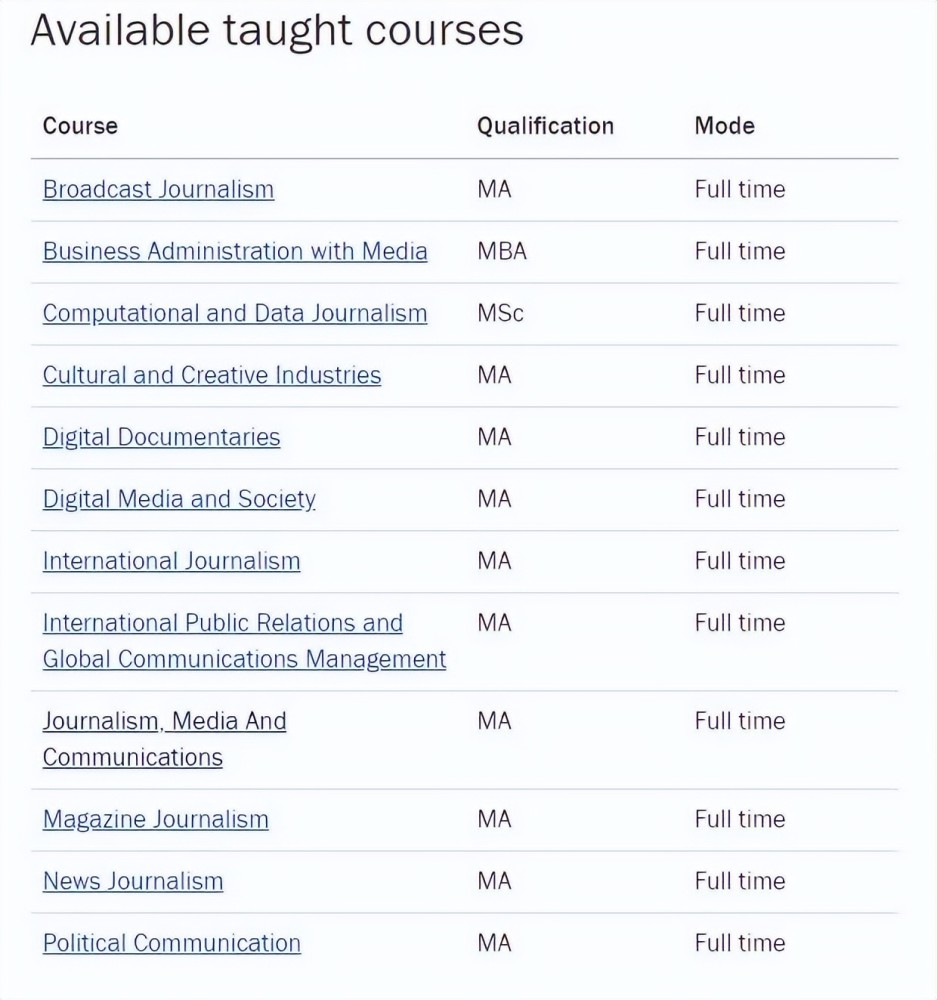Open the Magazine Journalism link
Image resolution: width=937 pixels, height=1000 pixels.
point(156,820)
